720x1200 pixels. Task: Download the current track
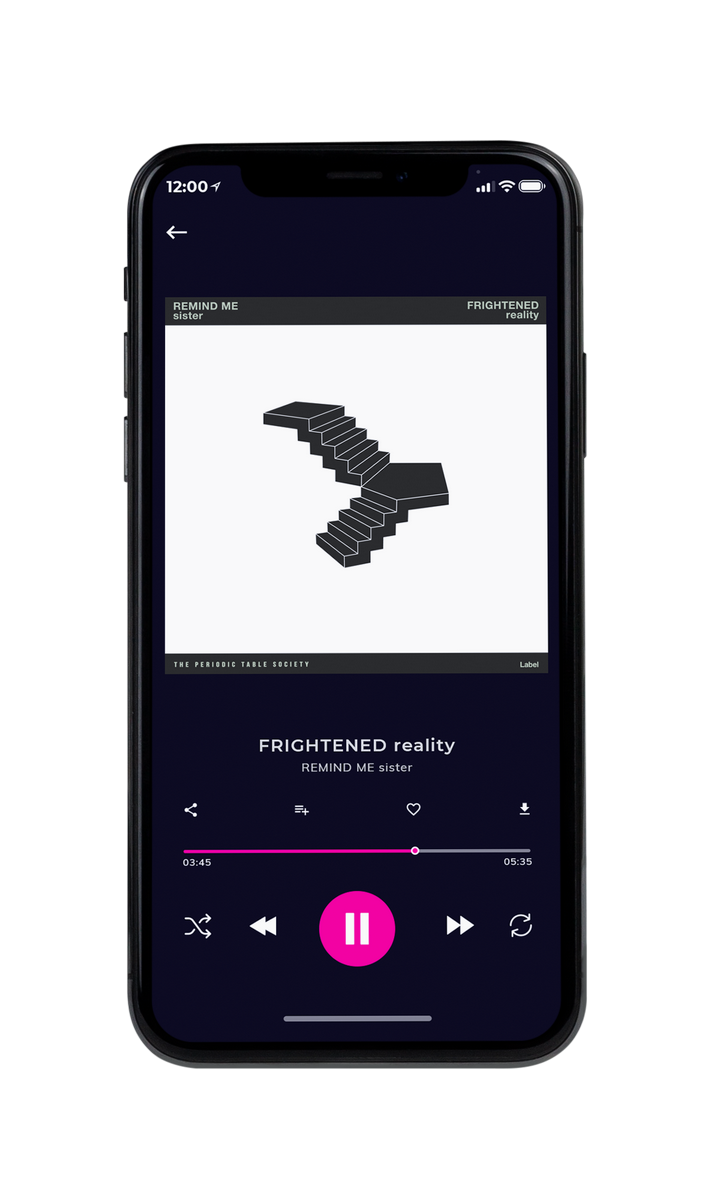pos(524,810)
